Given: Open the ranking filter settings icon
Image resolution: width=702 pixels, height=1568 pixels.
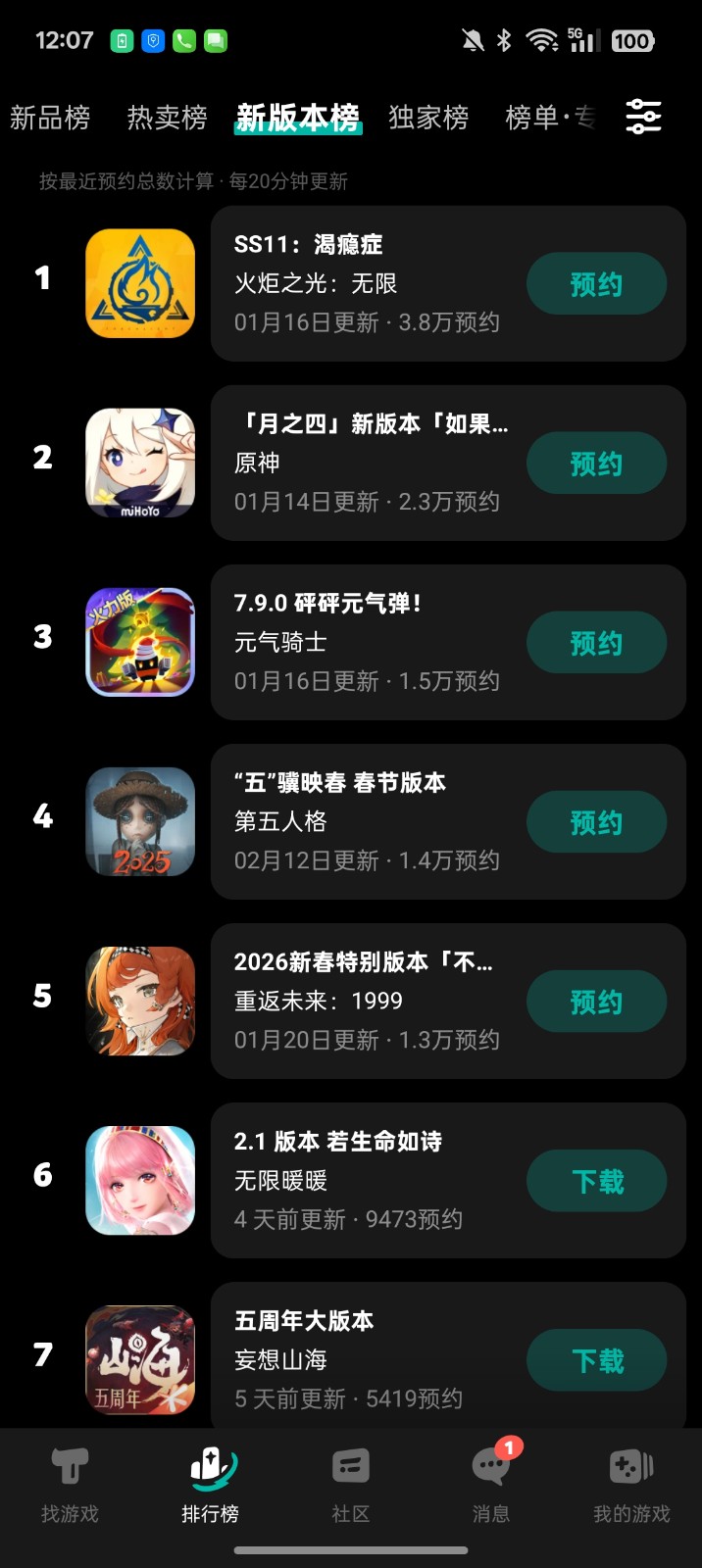Looking at the screenshot, I should [643, 118].
